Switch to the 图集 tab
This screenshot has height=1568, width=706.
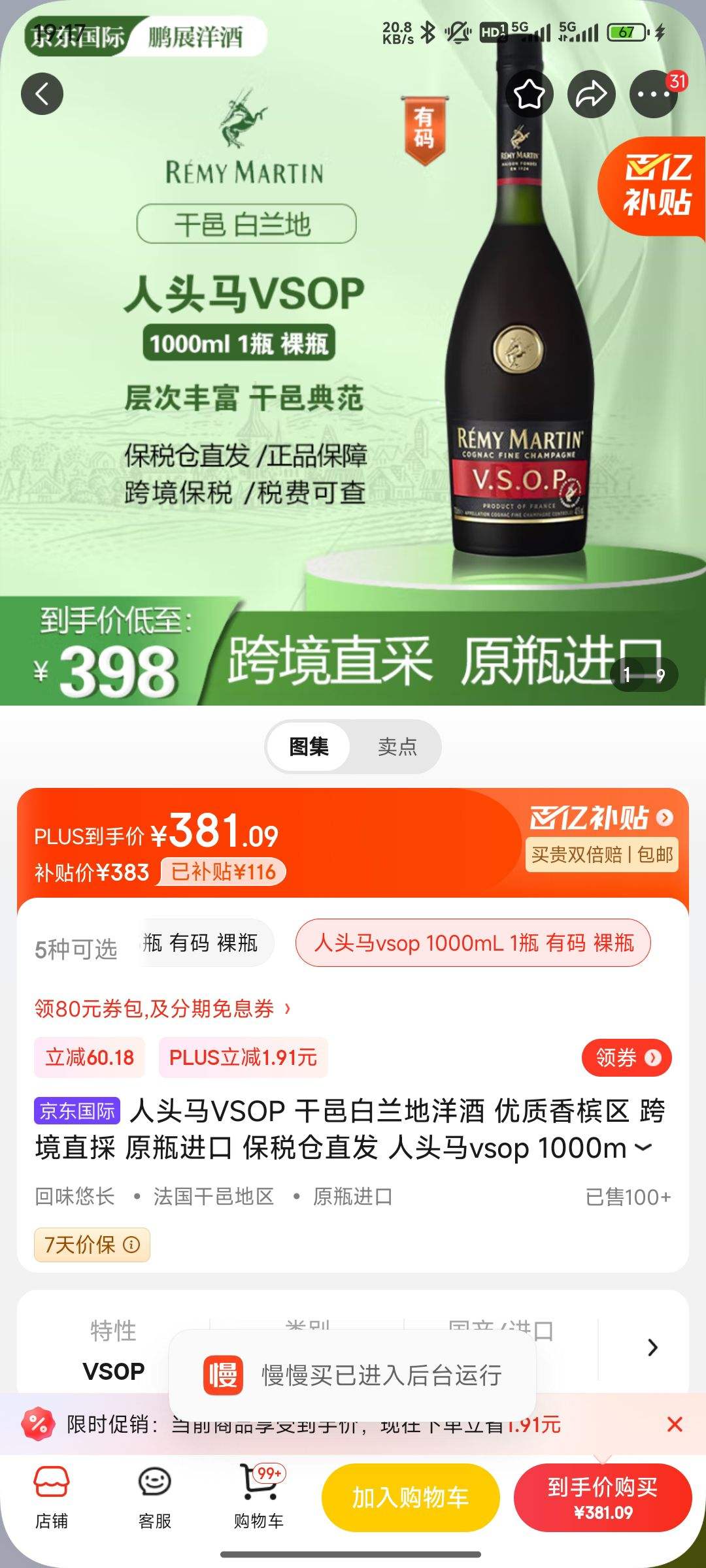[307, 747]
